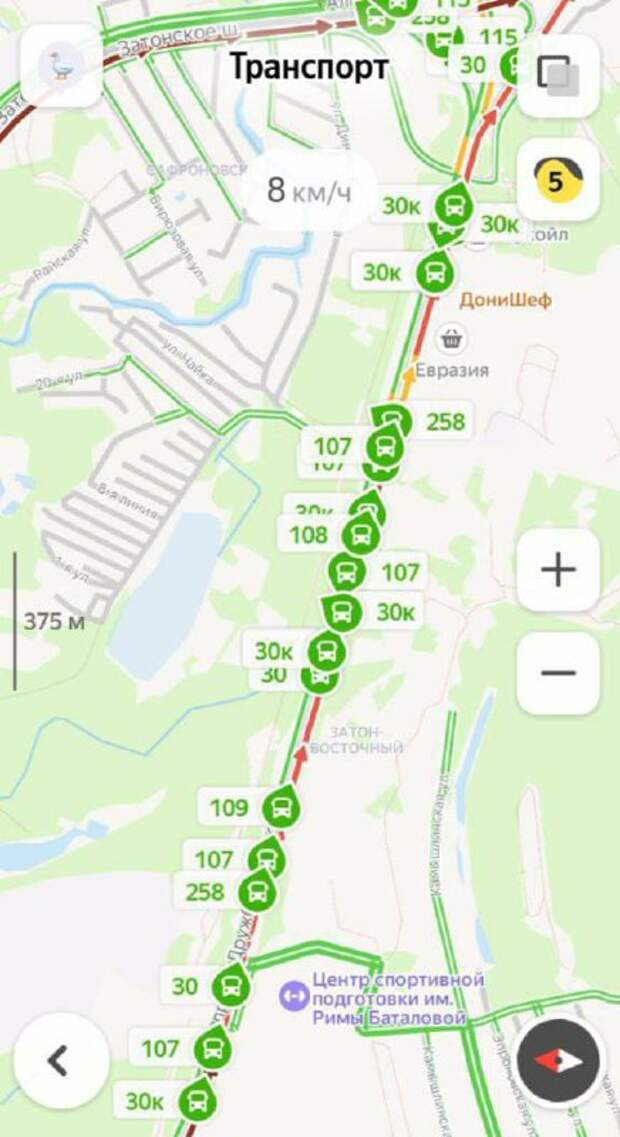The height and width of the screenshot is (1137, 620).
Task: Open the map layers switcher
Action: pos(558,72)
